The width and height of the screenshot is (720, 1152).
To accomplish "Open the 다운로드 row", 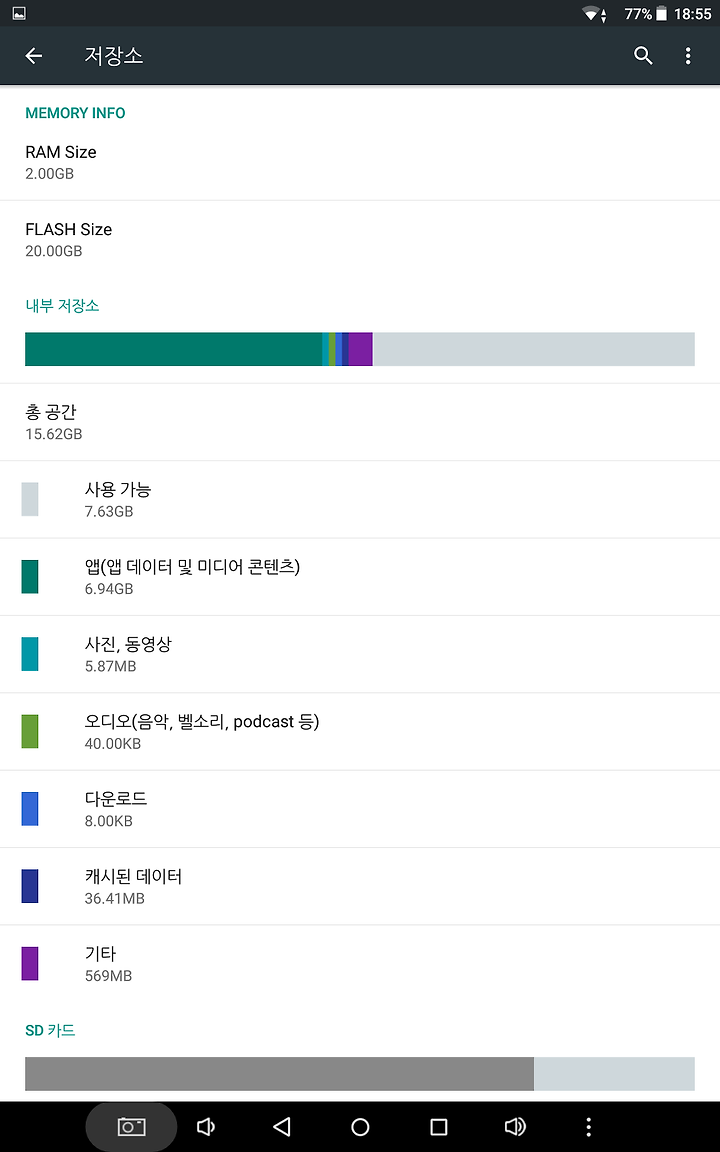I will [360, 809].
